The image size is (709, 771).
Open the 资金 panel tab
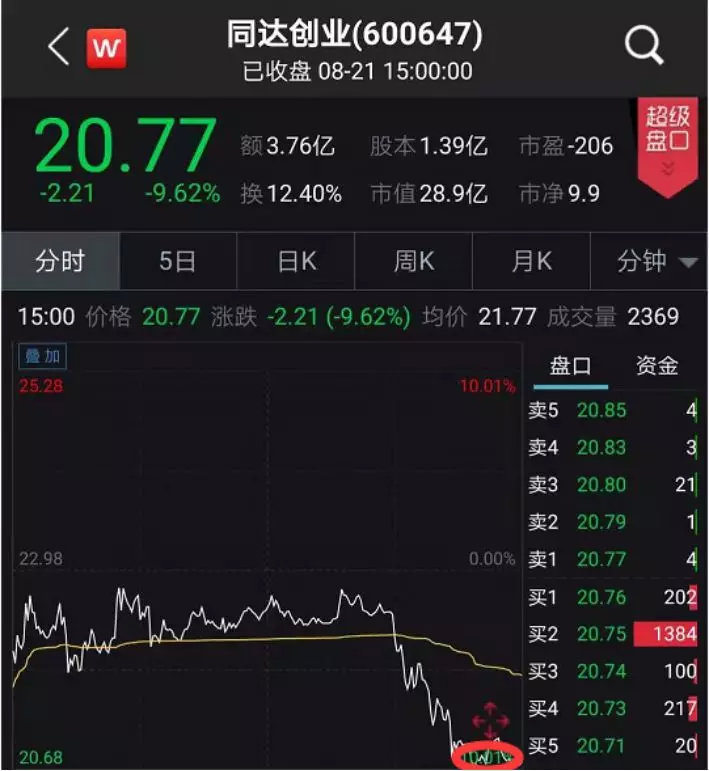pos(657,367)
